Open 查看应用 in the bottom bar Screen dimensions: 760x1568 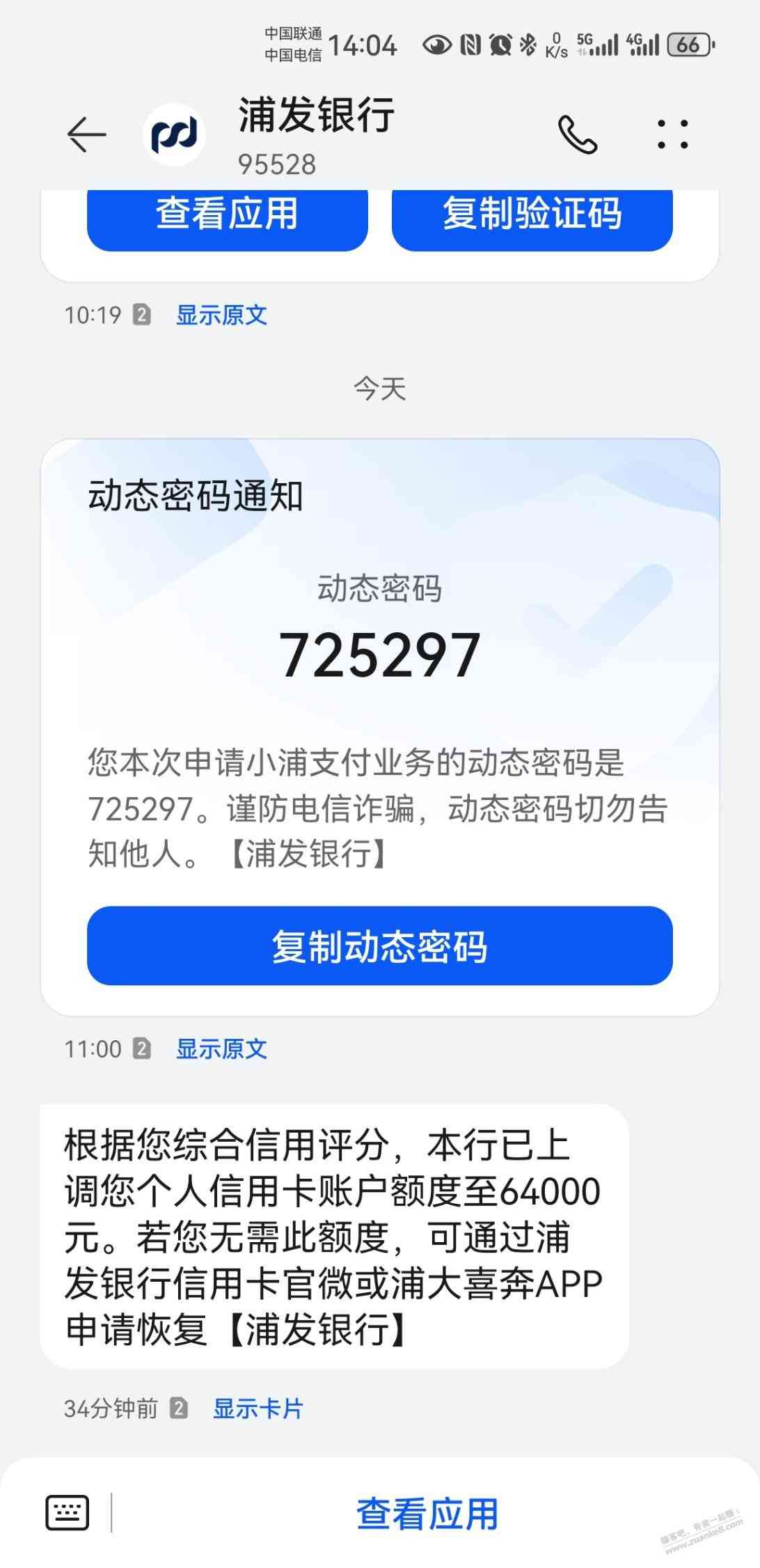pos(427,1513)
